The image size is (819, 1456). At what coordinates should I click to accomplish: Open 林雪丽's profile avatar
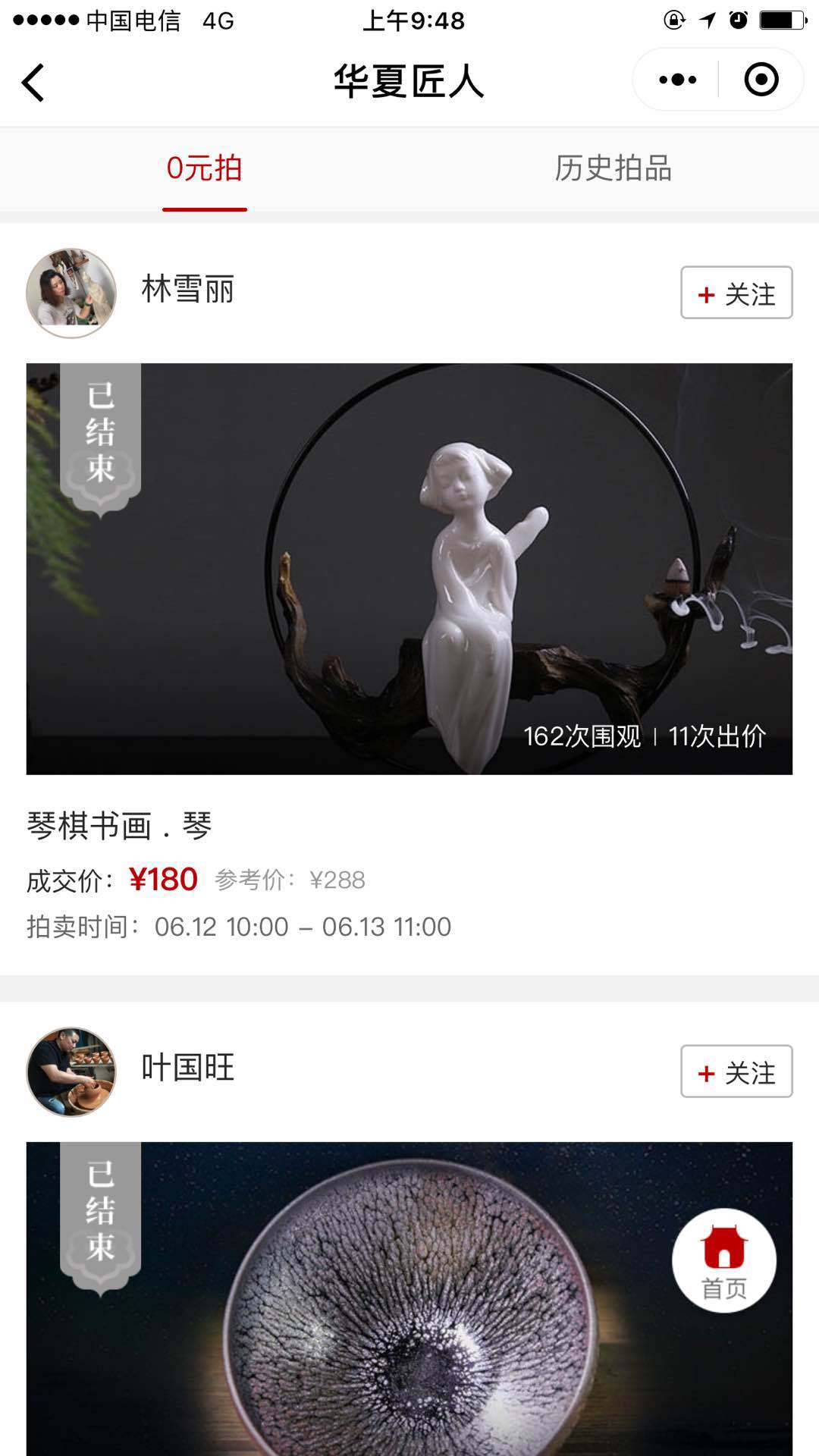click(x=71, y=293)
